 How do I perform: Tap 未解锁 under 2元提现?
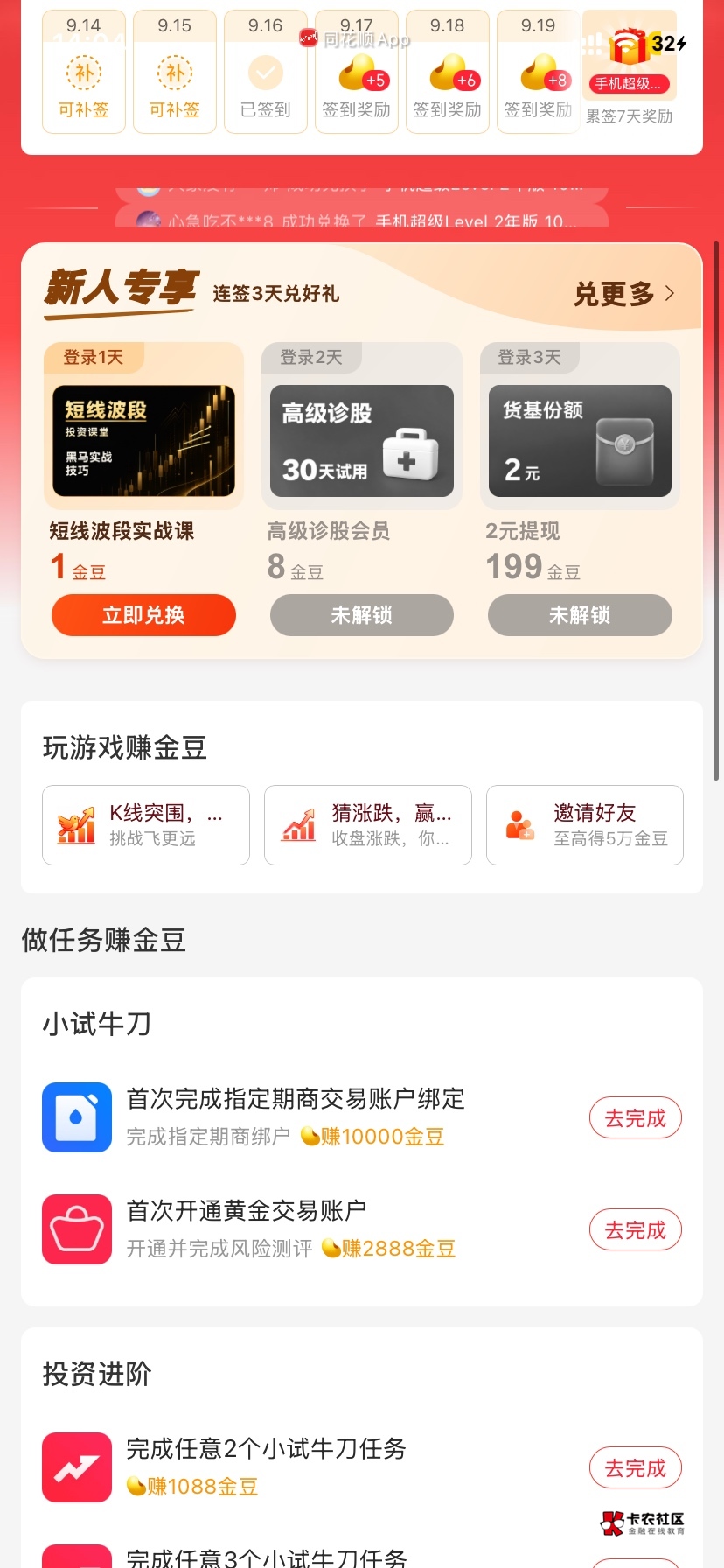click(580, 615)
